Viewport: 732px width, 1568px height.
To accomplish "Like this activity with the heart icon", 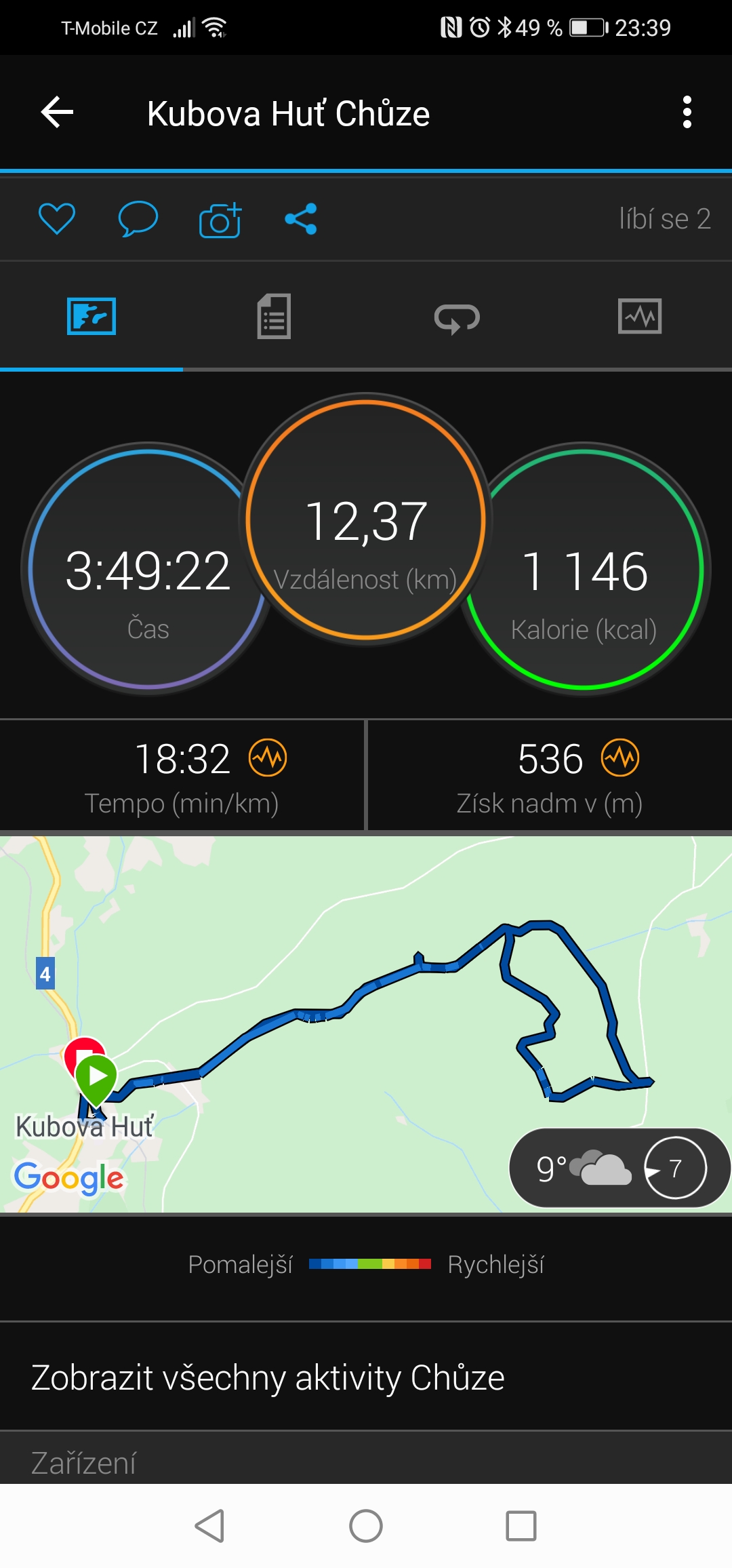I will point(57,219).
